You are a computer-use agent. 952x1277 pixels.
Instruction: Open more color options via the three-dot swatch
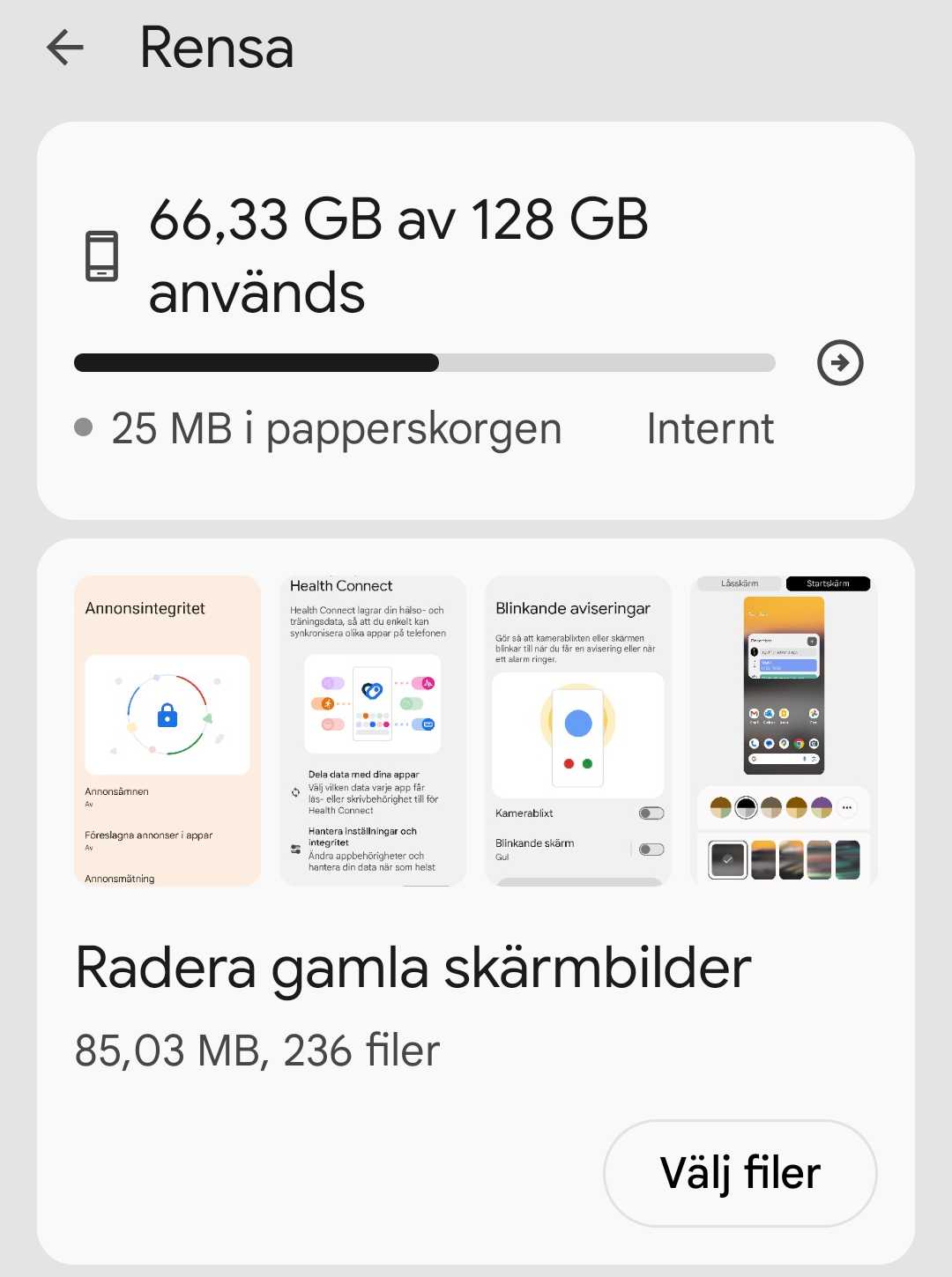847,807
